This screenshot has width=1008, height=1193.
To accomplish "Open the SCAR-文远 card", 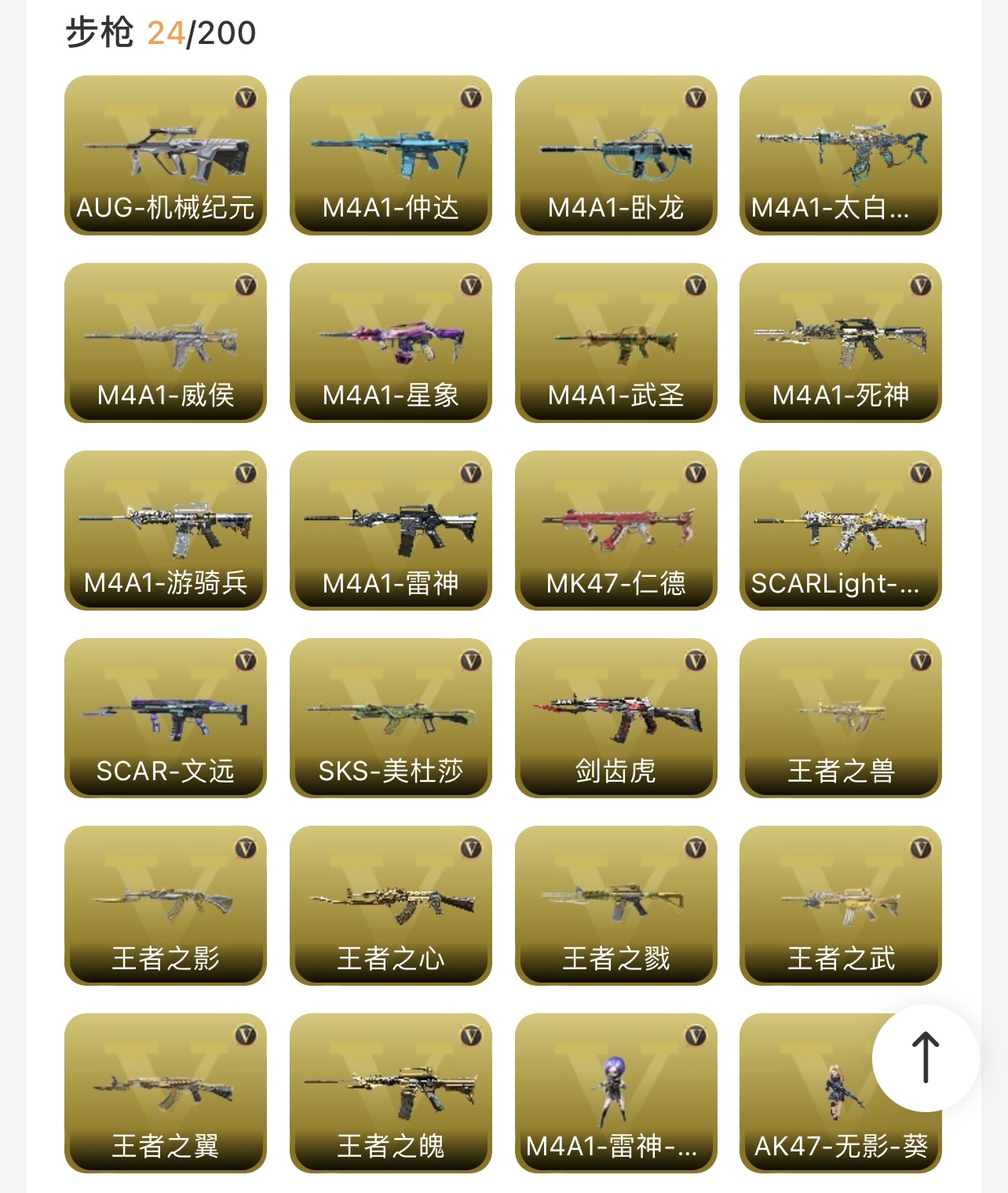I will [166, 718].
